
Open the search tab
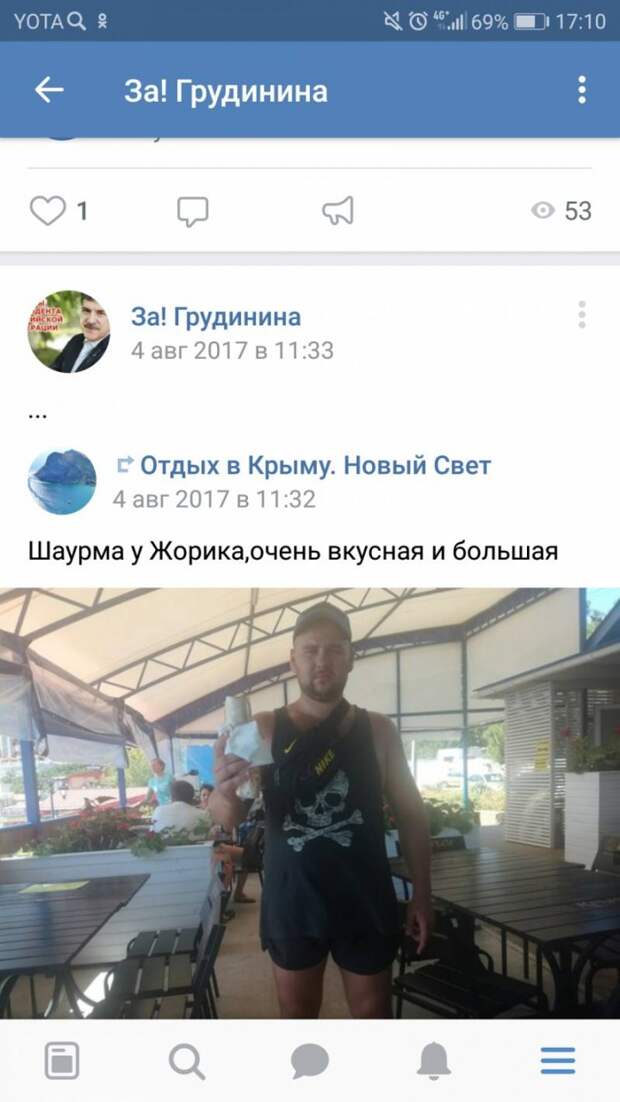pos(187,1061)
